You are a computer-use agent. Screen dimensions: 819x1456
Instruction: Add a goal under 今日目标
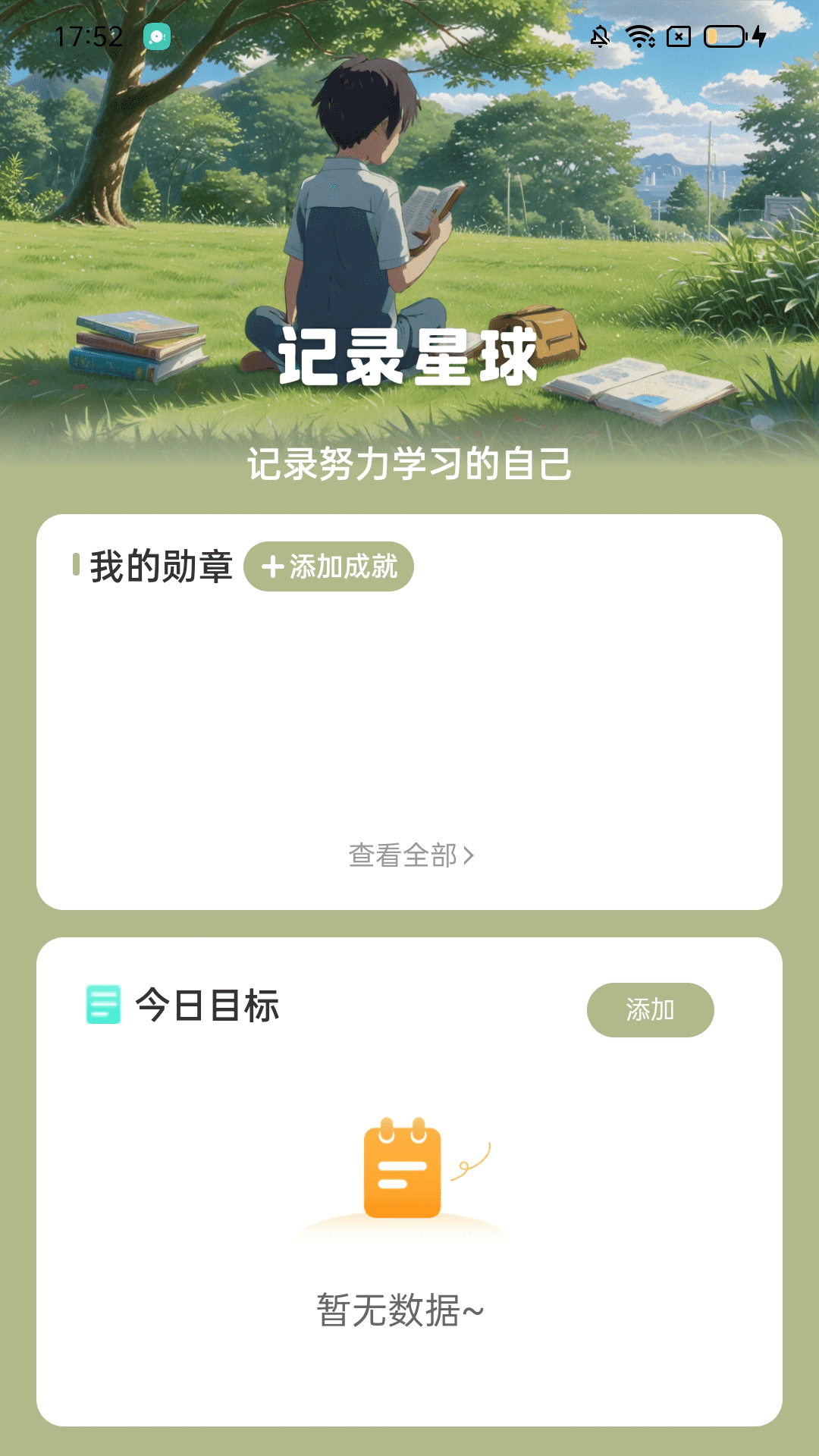click(650, 1009)
